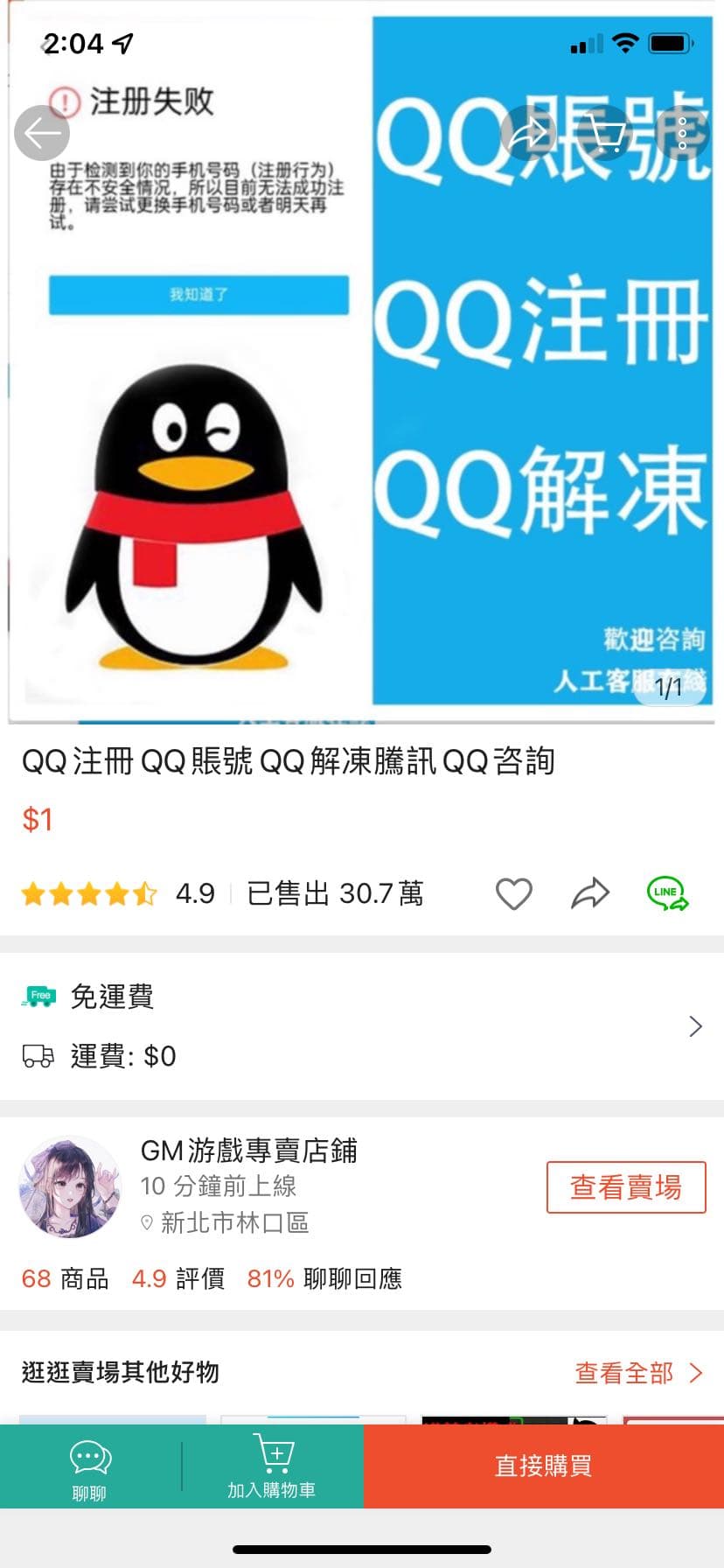The width and height of the screenshot is (724, 1568).
Task: Share product via the top overlay share icon
Action: pyautogui.click(x=528, y=133)
